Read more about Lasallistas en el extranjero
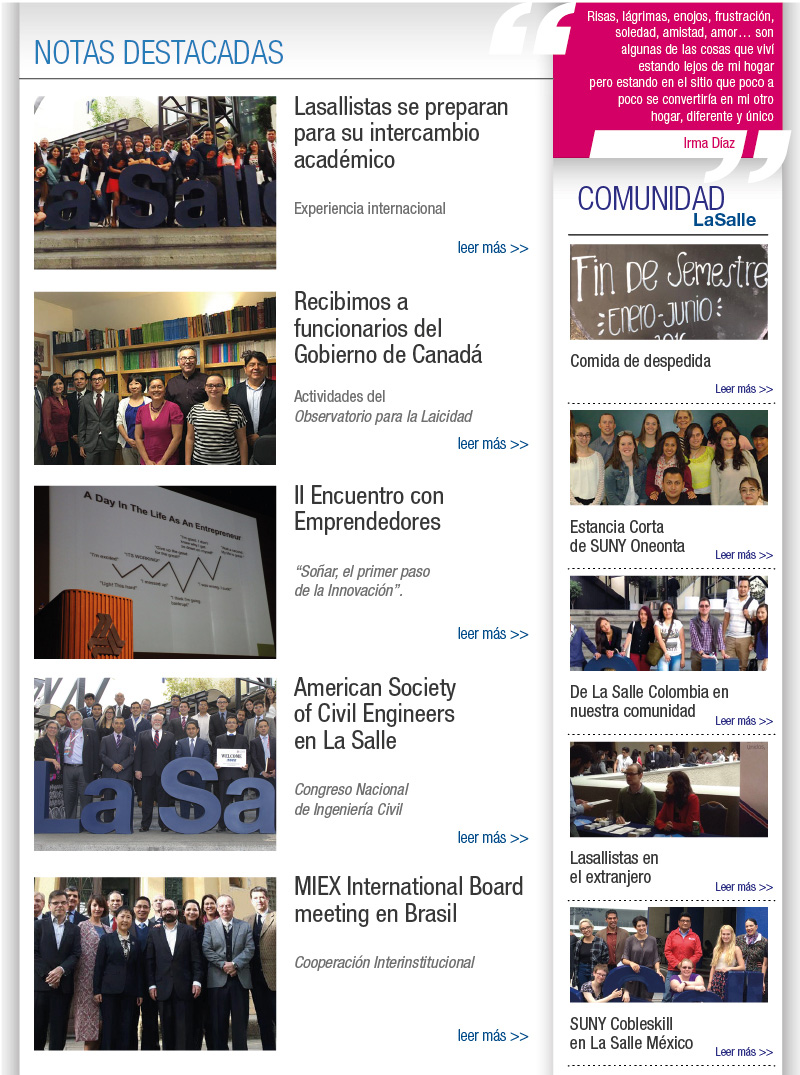 (744, 887)
